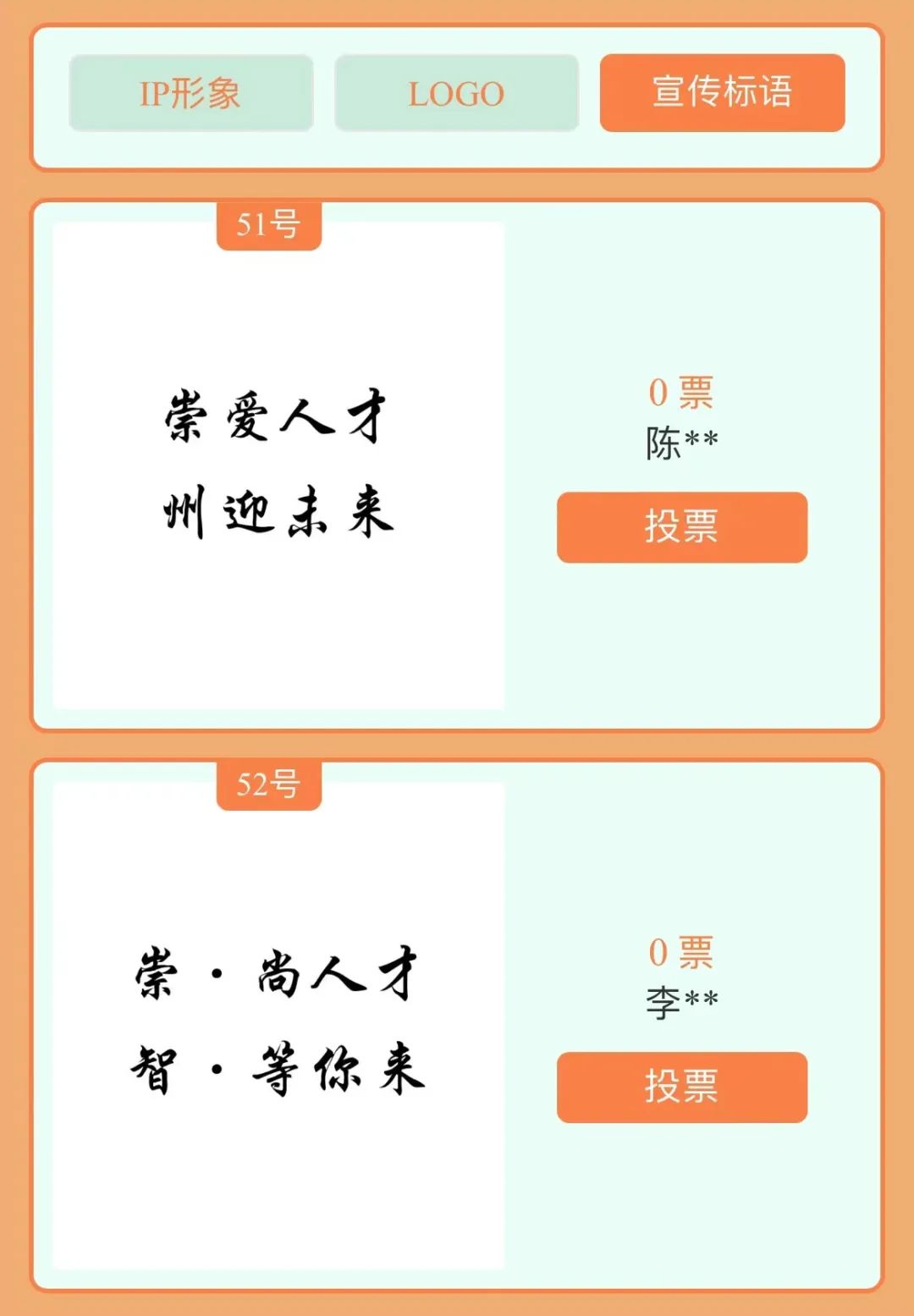Vote for entry 52号 by 李**
This screenshot has width=914, height=1316.
click(x=681, y=1087)
